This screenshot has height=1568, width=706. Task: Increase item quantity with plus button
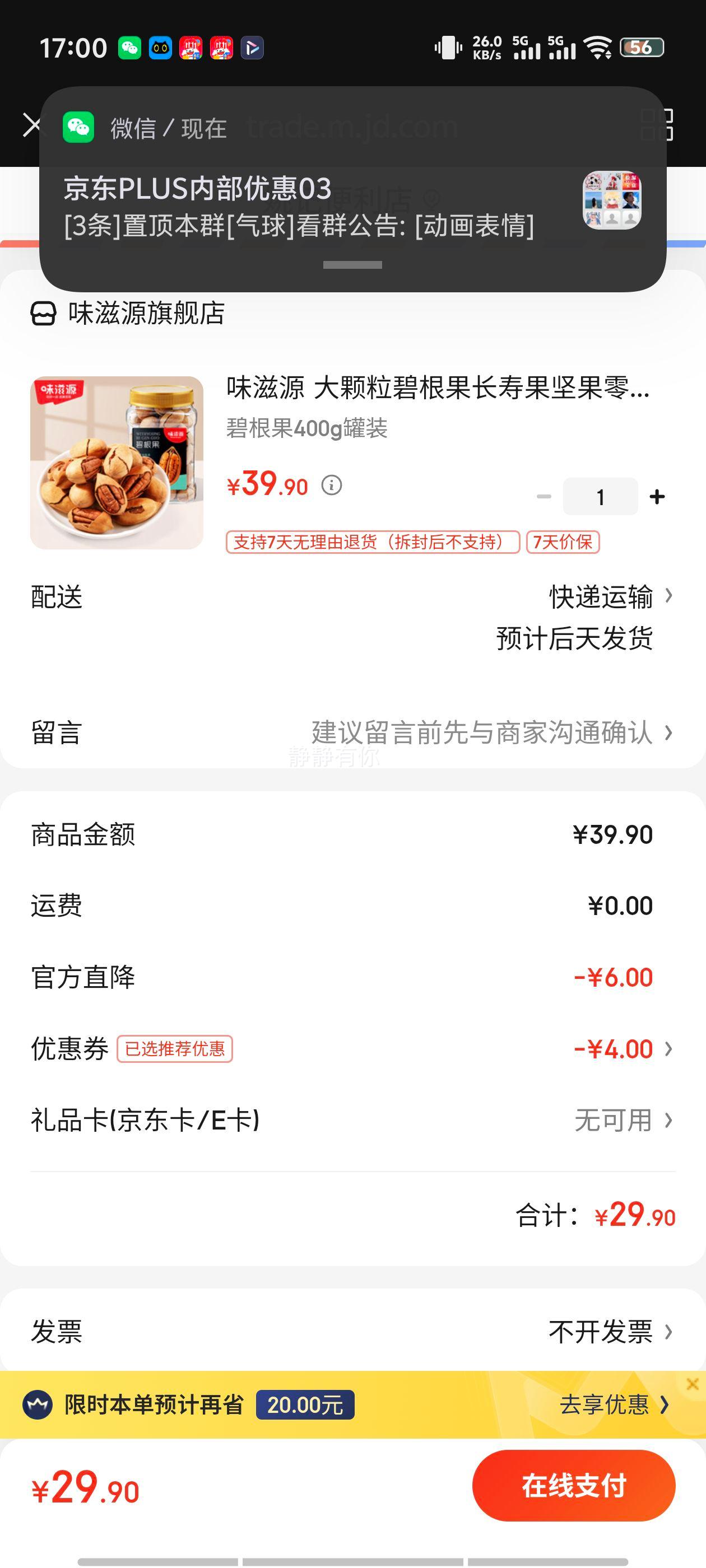pyautogui.click(x=657, y=497)
